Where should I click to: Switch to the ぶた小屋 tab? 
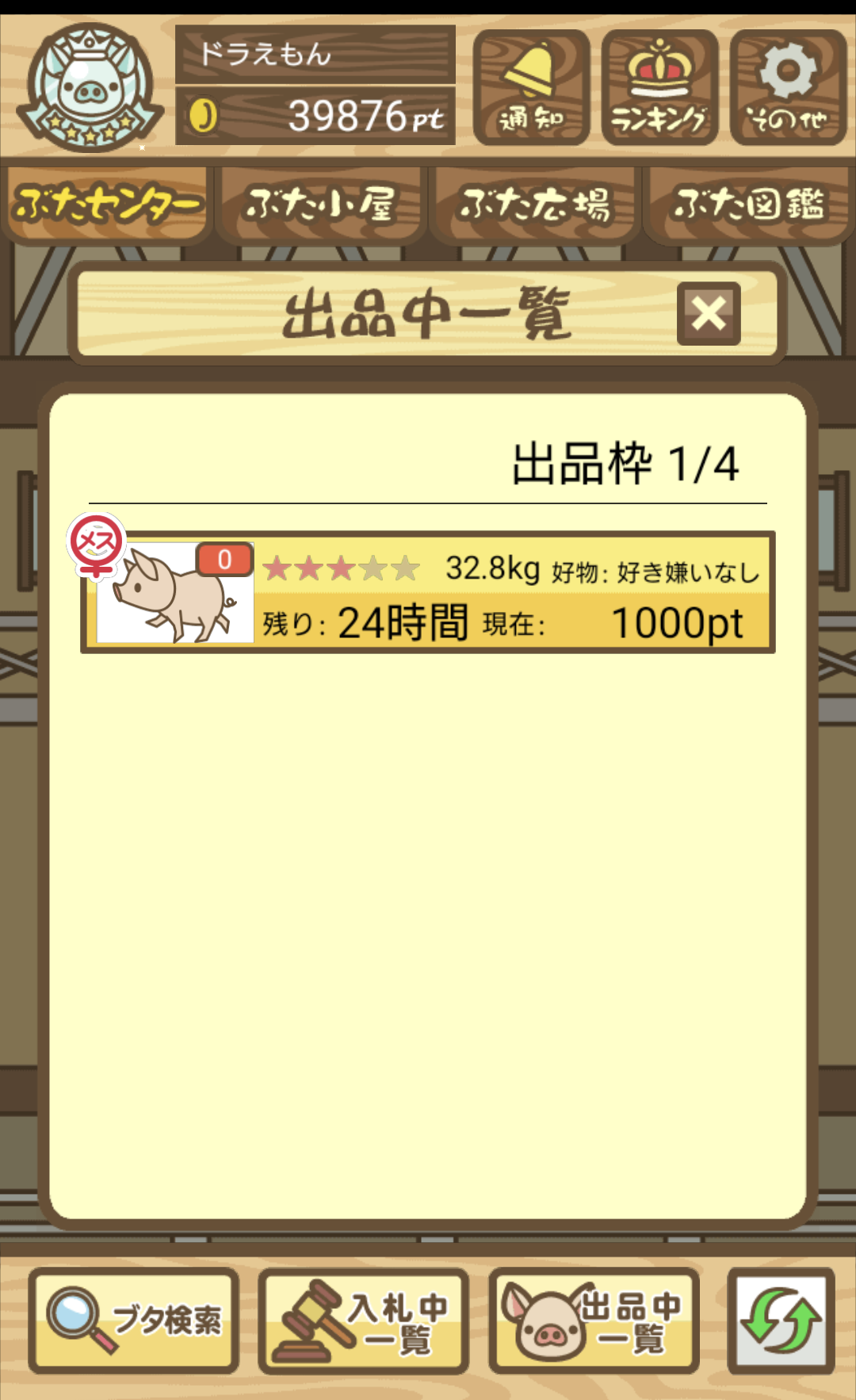[x=320, y=205]
